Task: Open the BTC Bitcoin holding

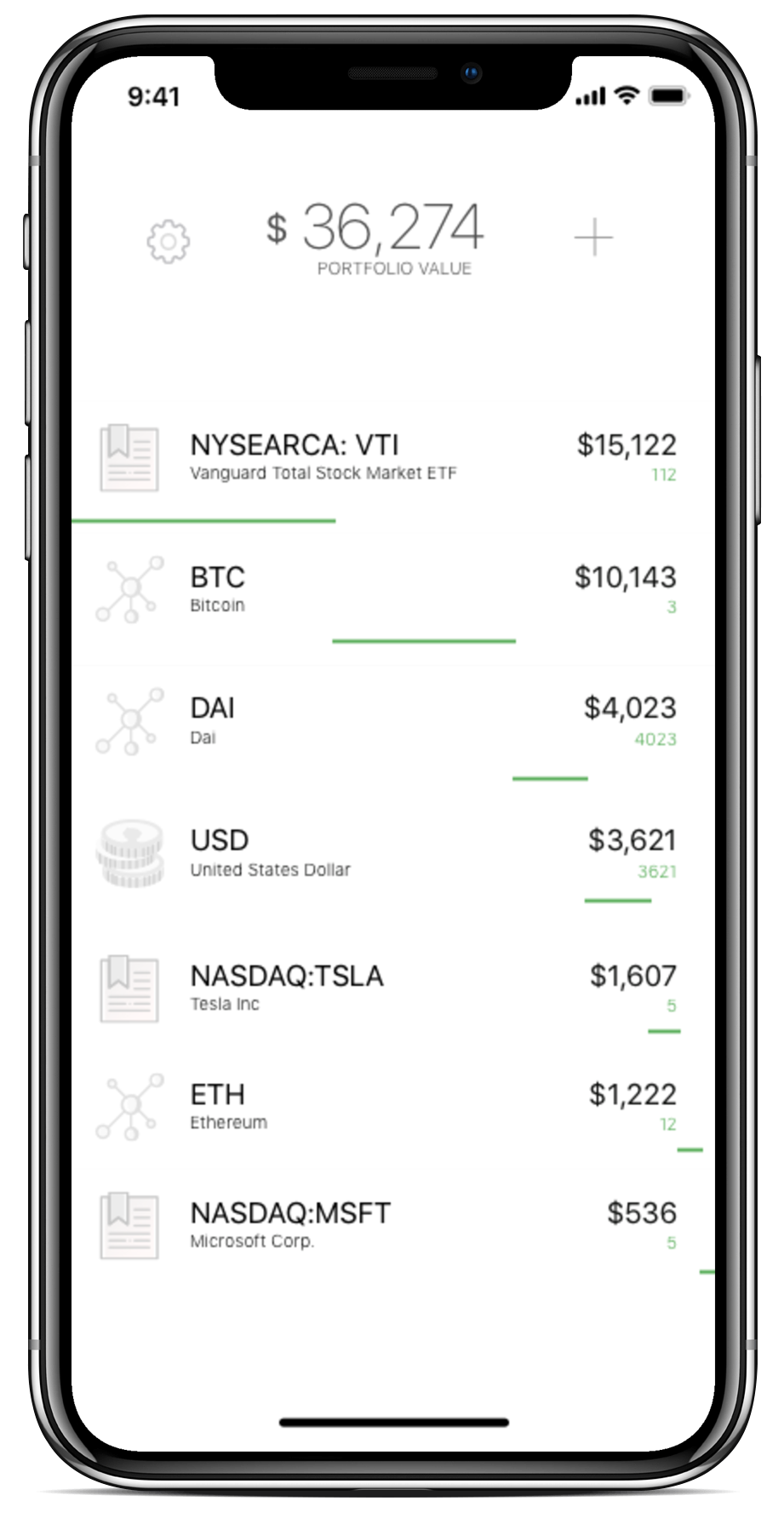Action: pos(392,589)
